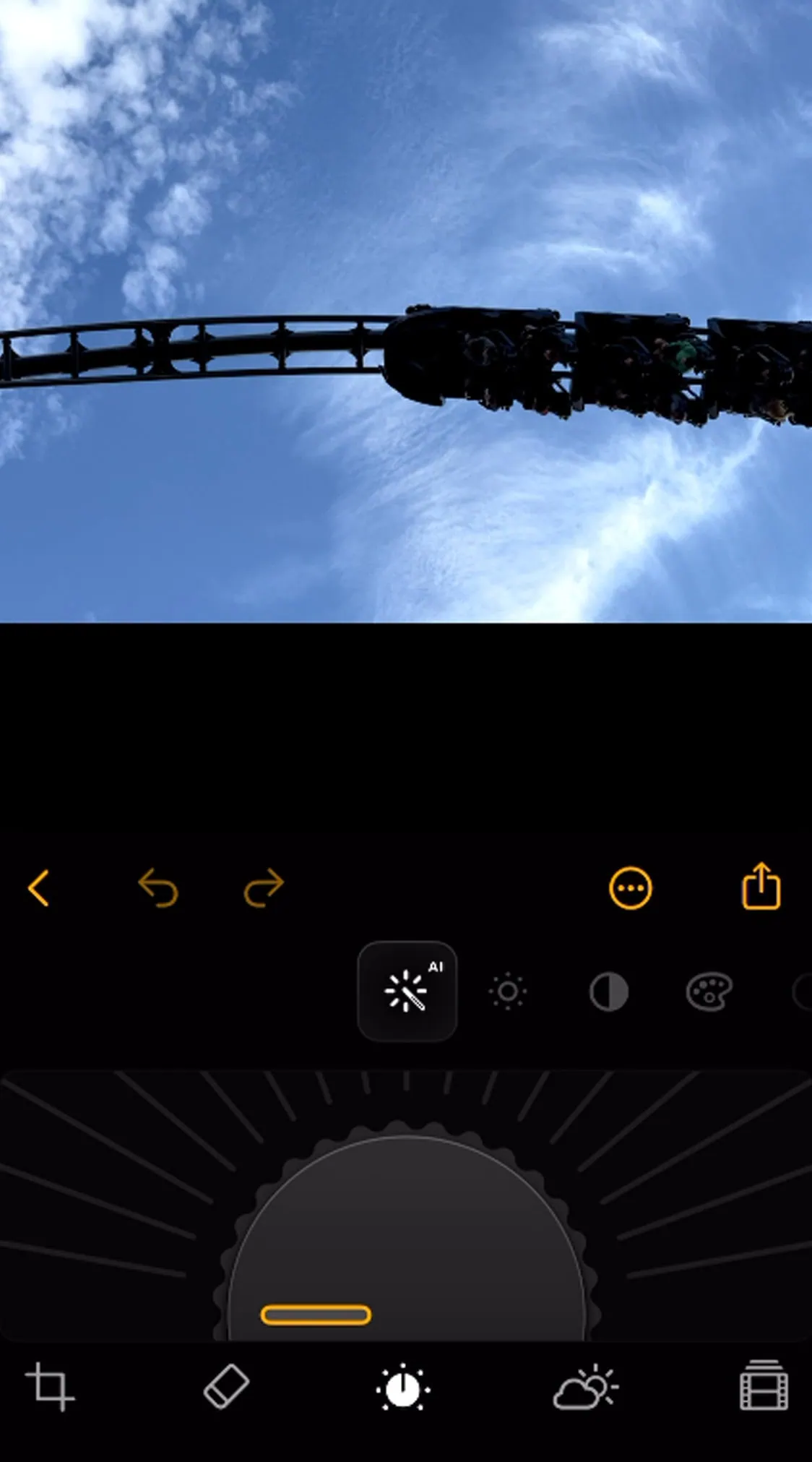812x1462 pixels.
Task: Select the brightness sun adjustment
Action: pos(508,992)
